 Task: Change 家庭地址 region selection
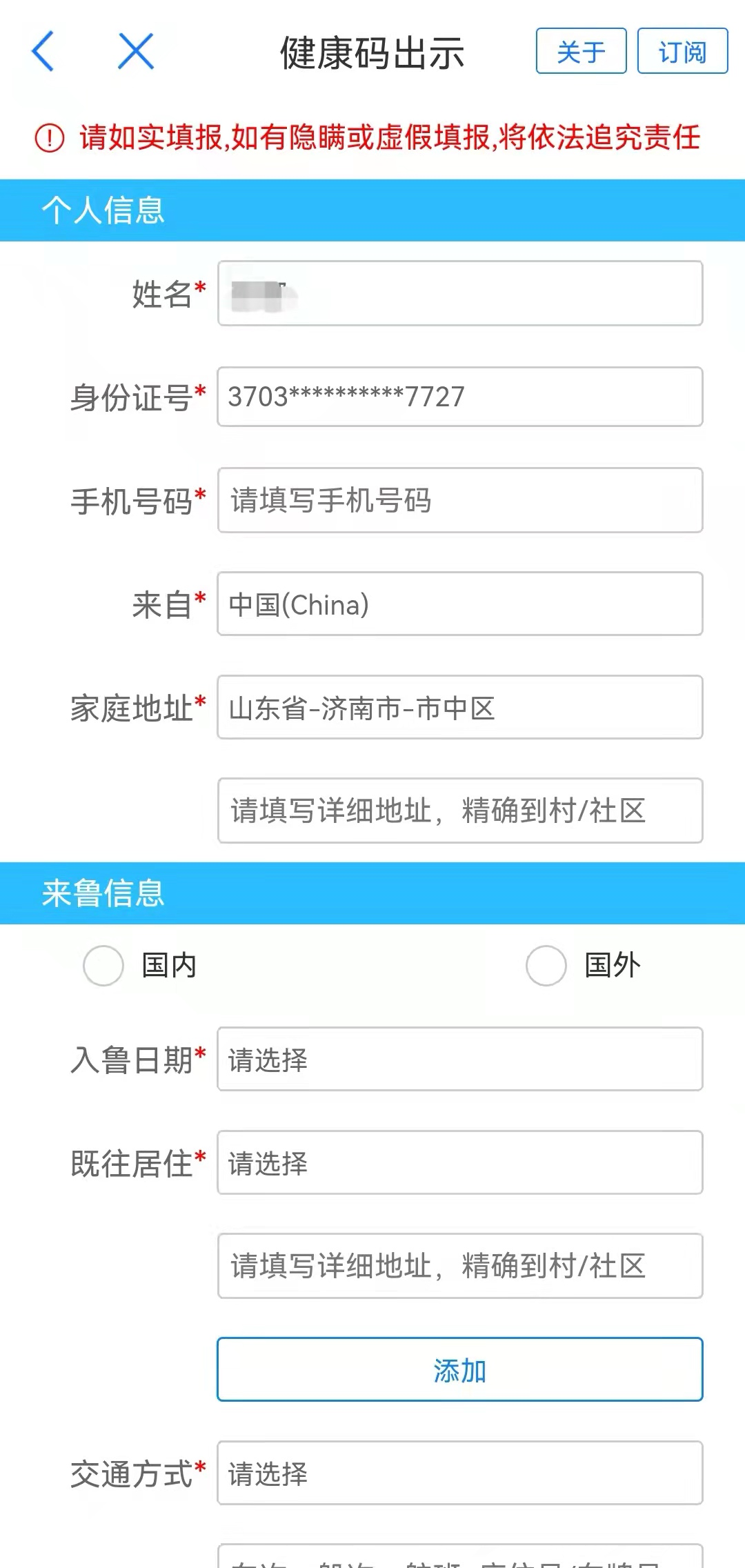tap(460, 707)
